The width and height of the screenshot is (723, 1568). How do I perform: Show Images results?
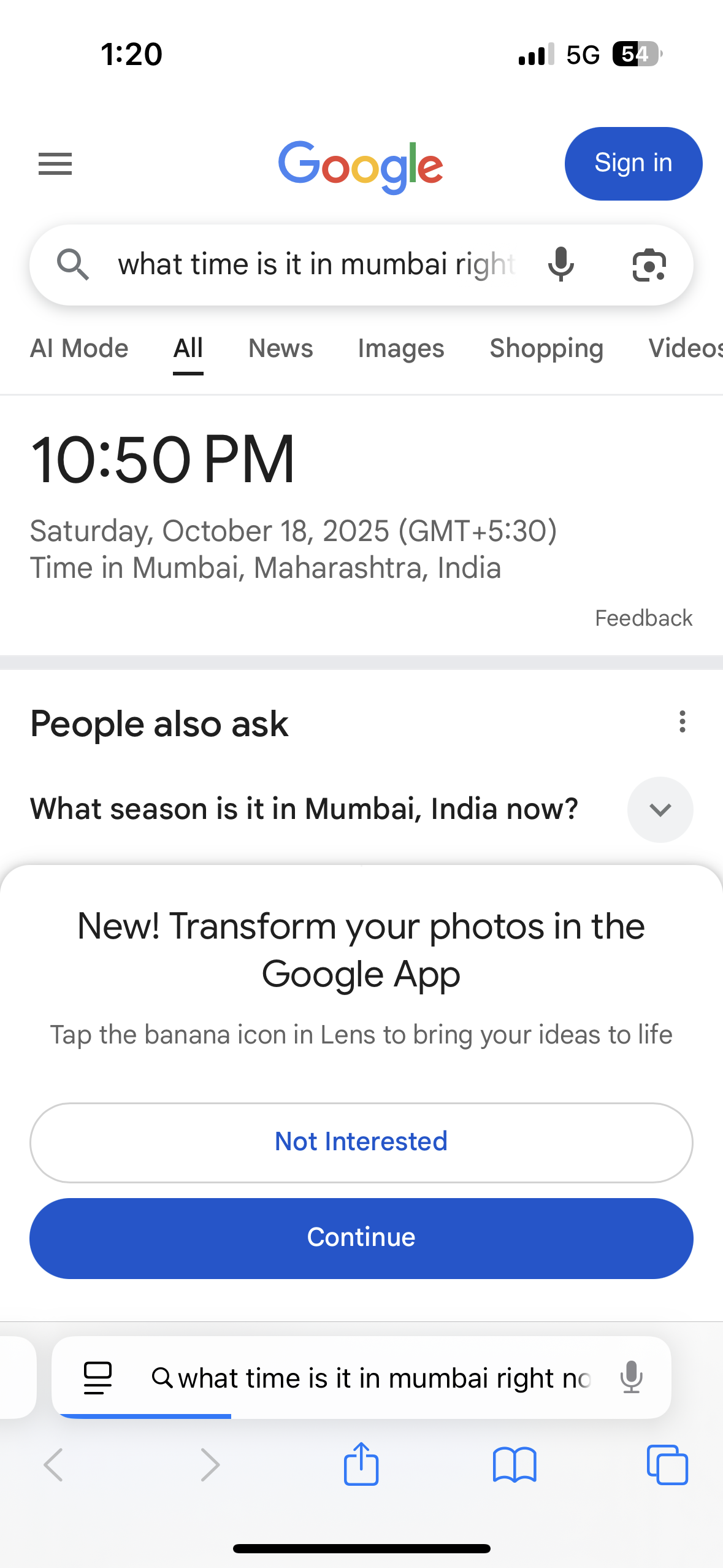coord(401,348)
